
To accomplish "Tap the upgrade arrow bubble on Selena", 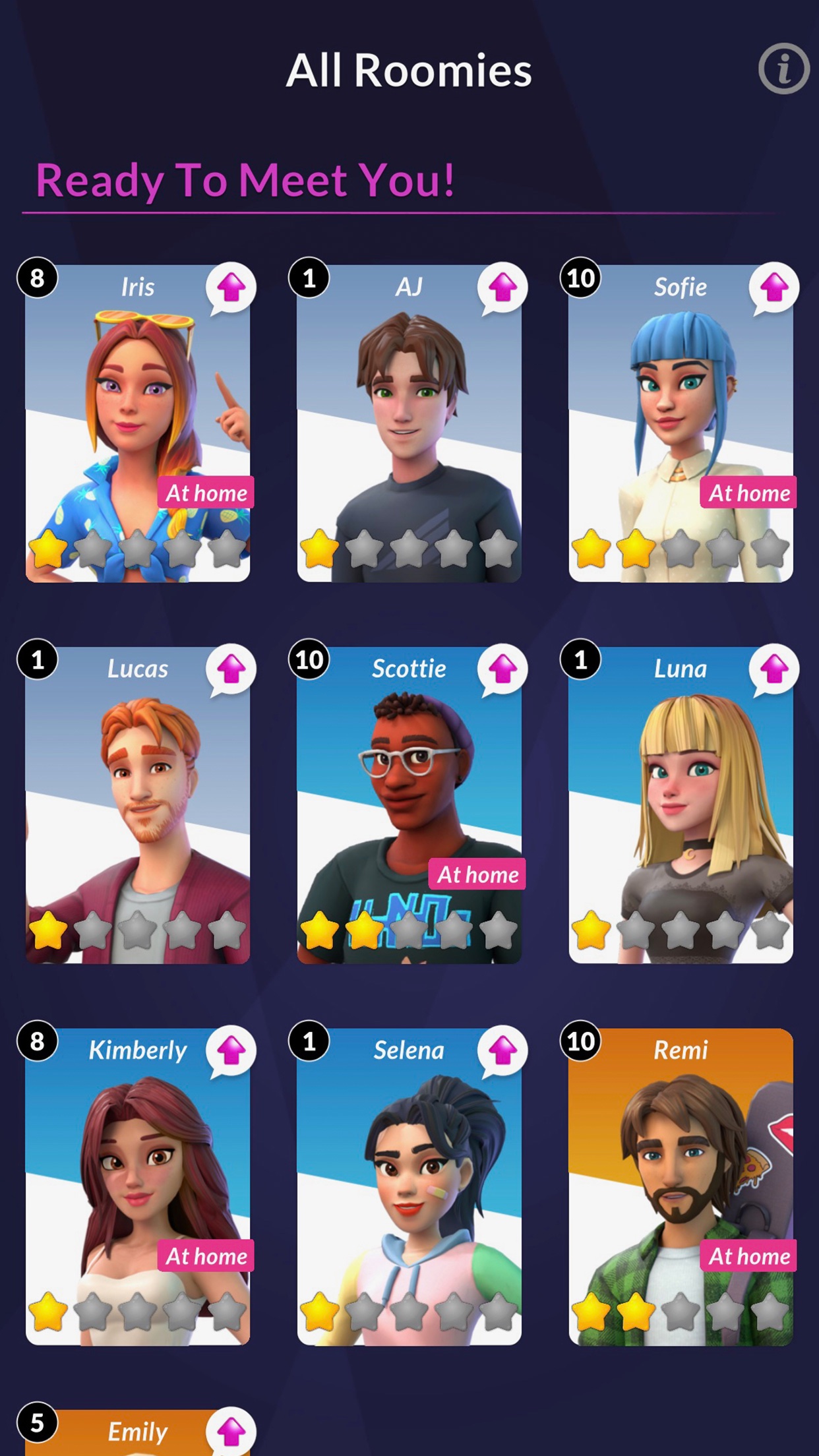I will pyautogui.click(x=502, y=1050).
